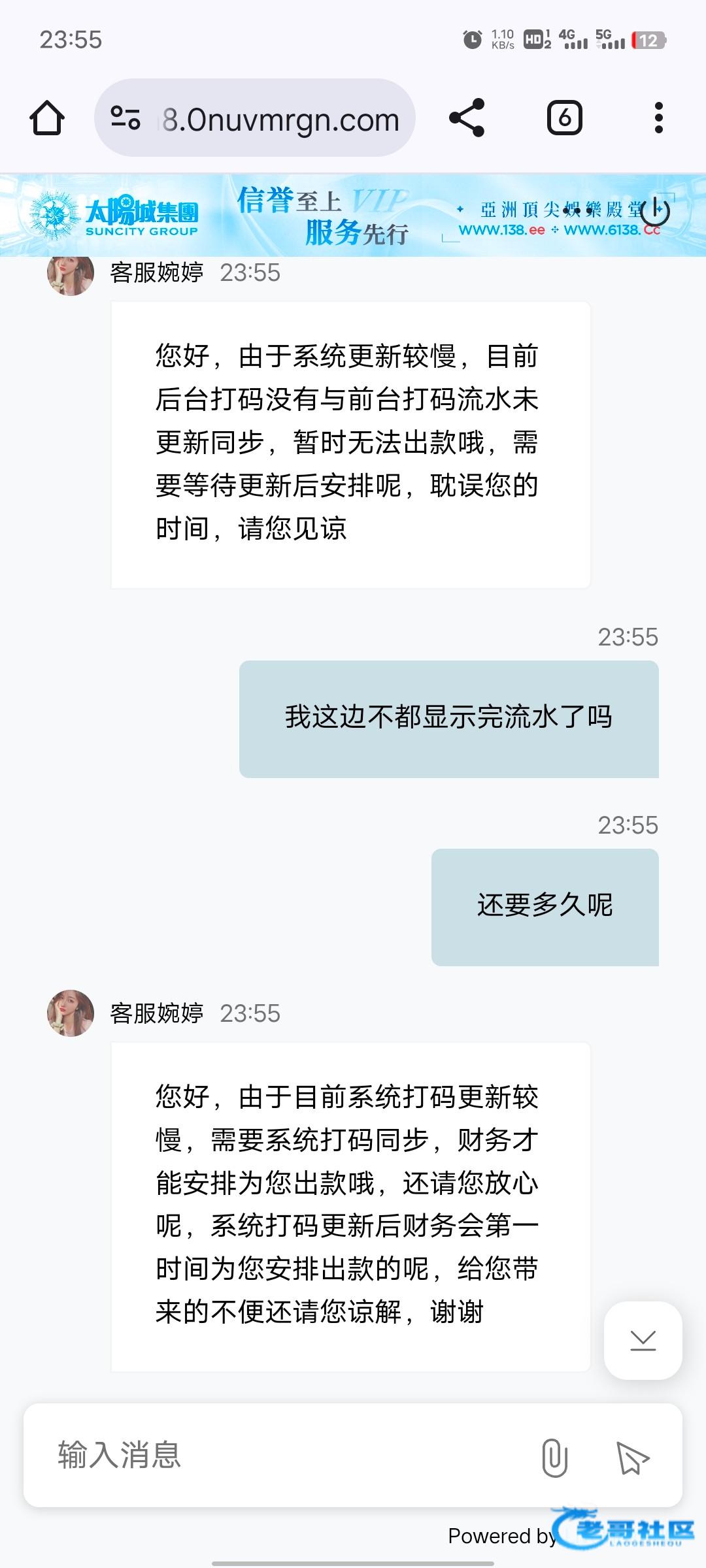Attach a file with the paperclip icon

click(554, 1457)
